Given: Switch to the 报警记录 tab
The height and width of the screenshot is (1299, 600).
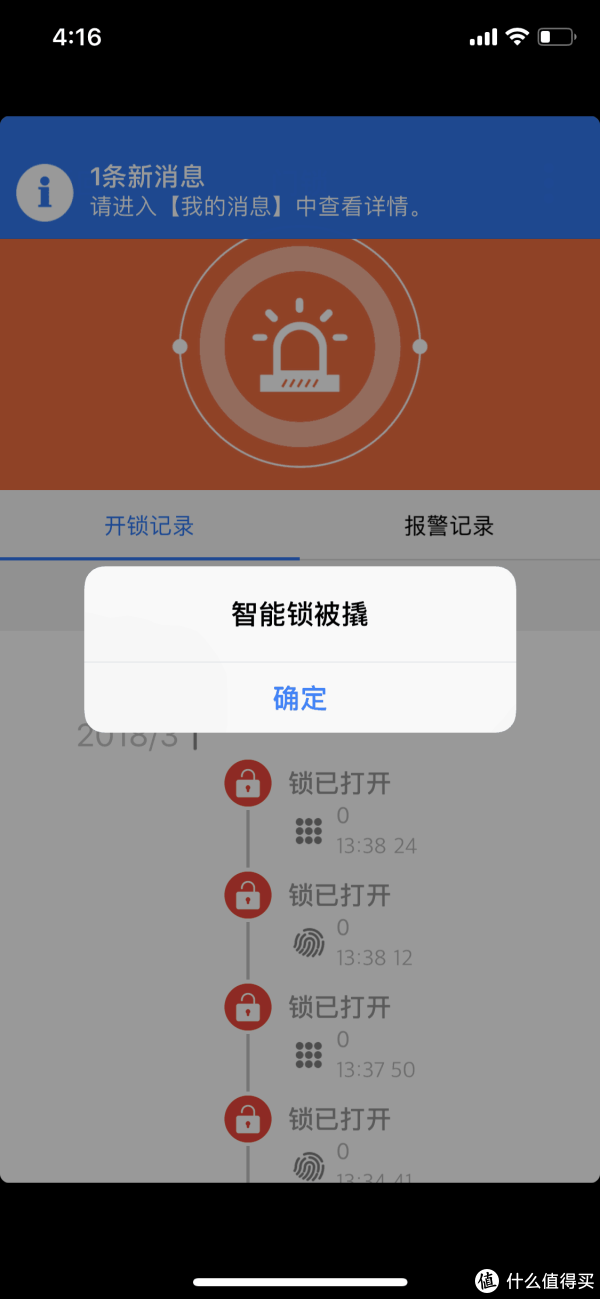Looking at the screenshot, I should [449, 526].
